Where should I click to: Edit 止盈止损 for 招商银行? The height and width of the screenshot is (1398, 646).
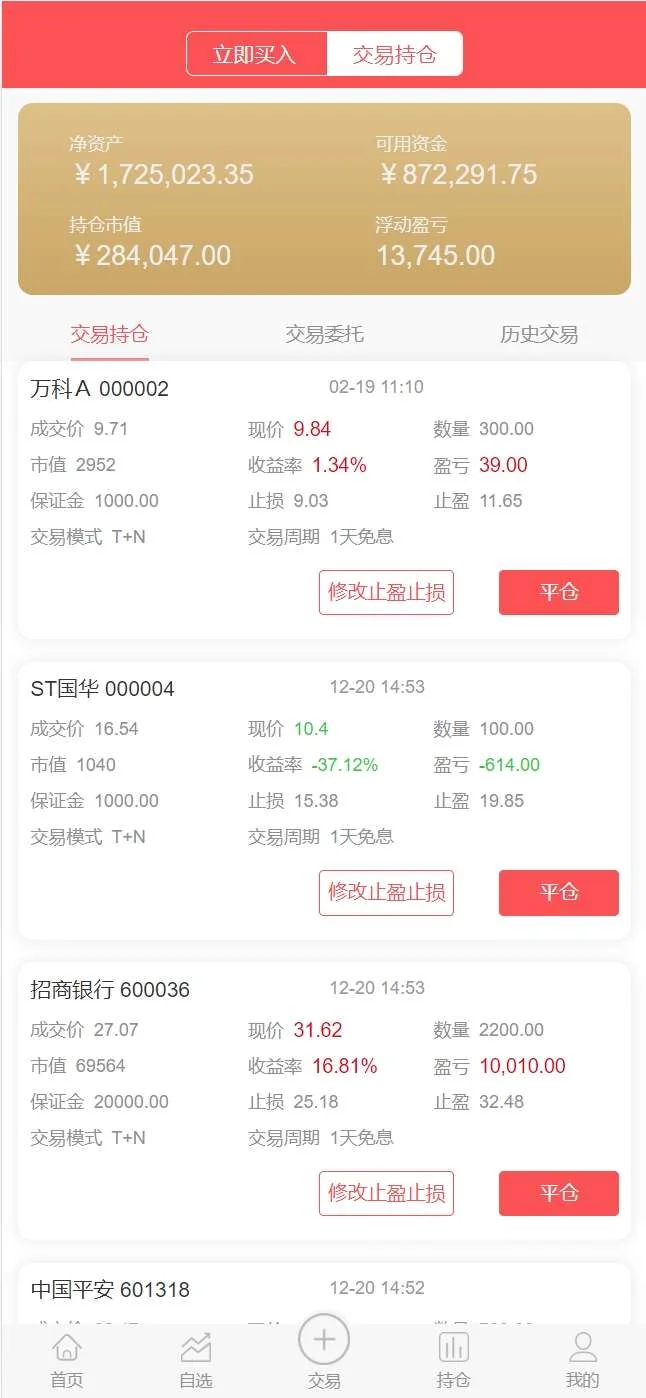(x=386, y=1193)
